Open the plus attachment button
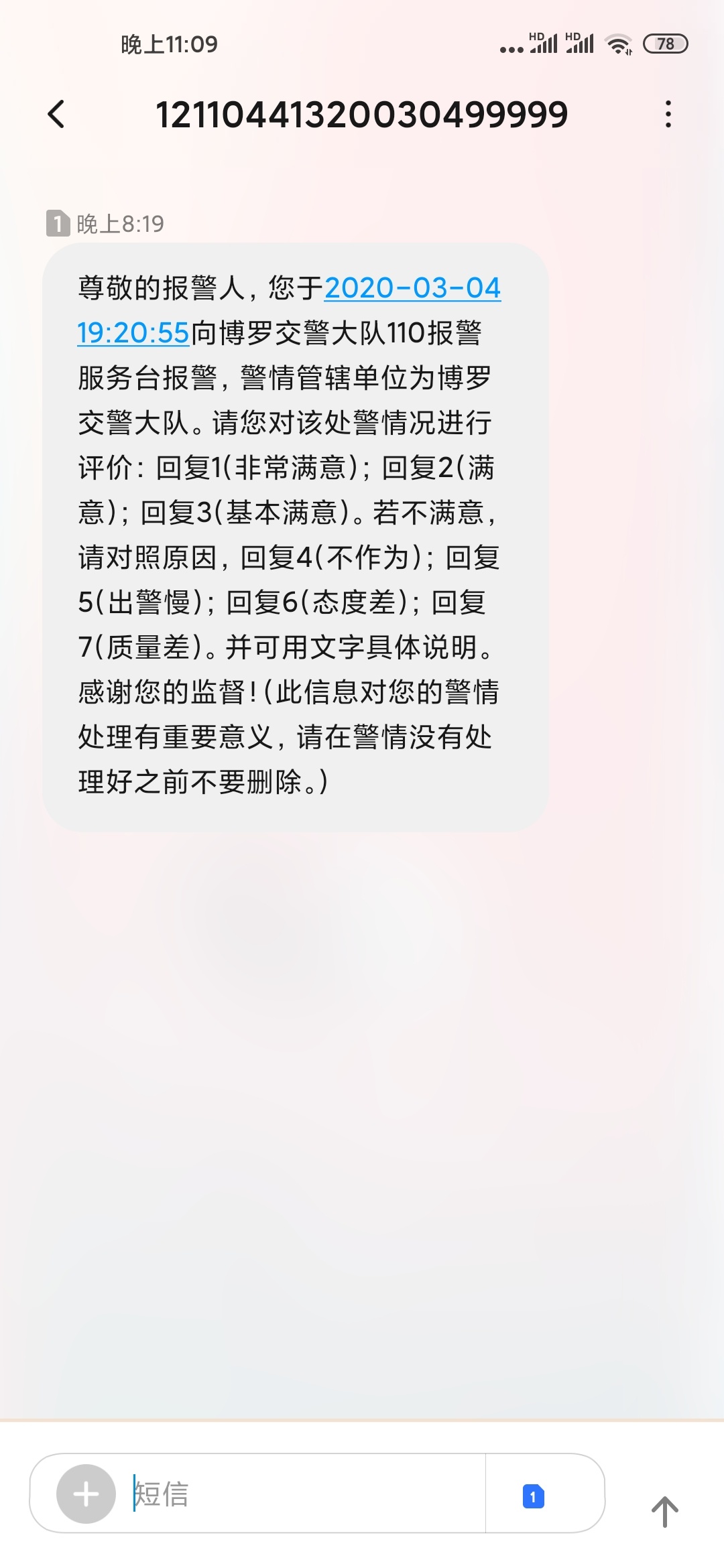 pos(86,1494)
